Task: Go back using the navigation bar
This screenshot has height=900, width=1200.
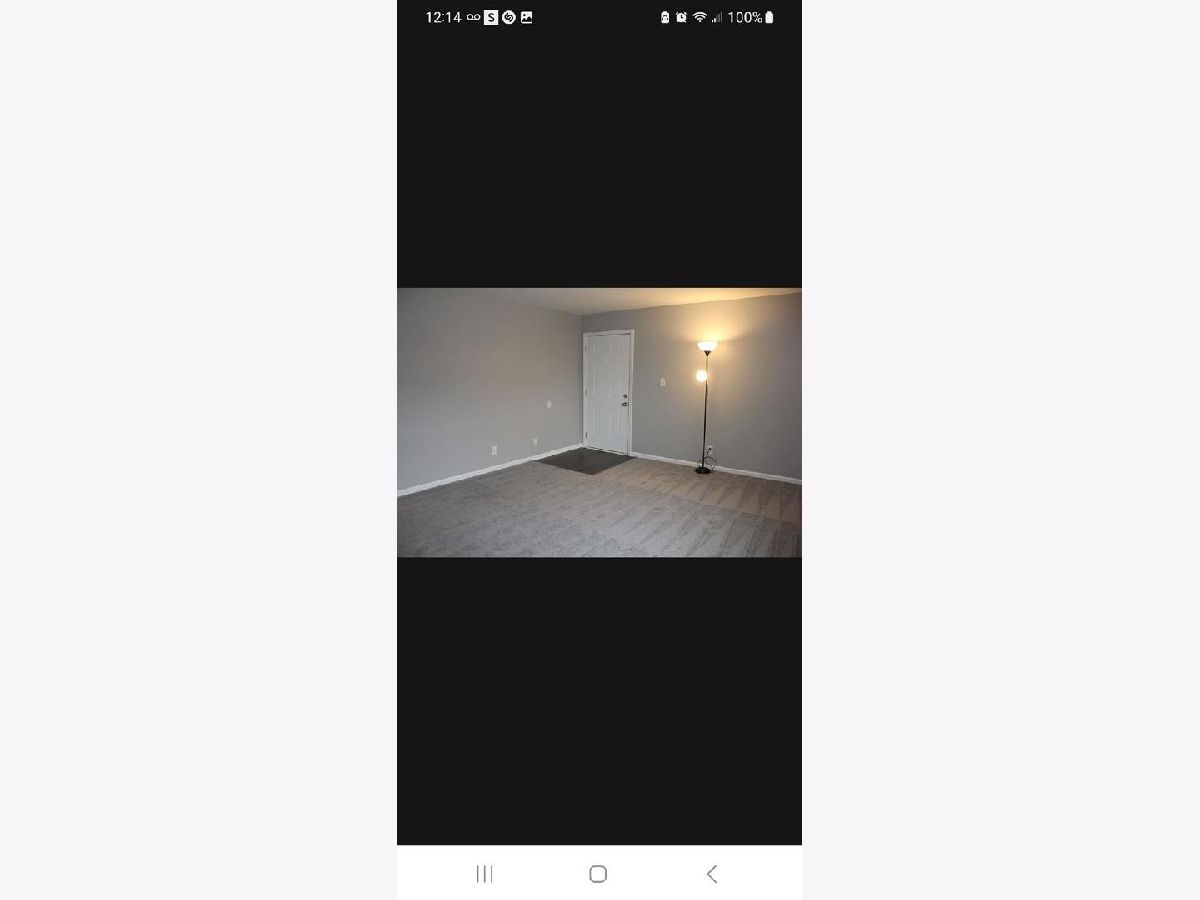Action: (711, 874)
